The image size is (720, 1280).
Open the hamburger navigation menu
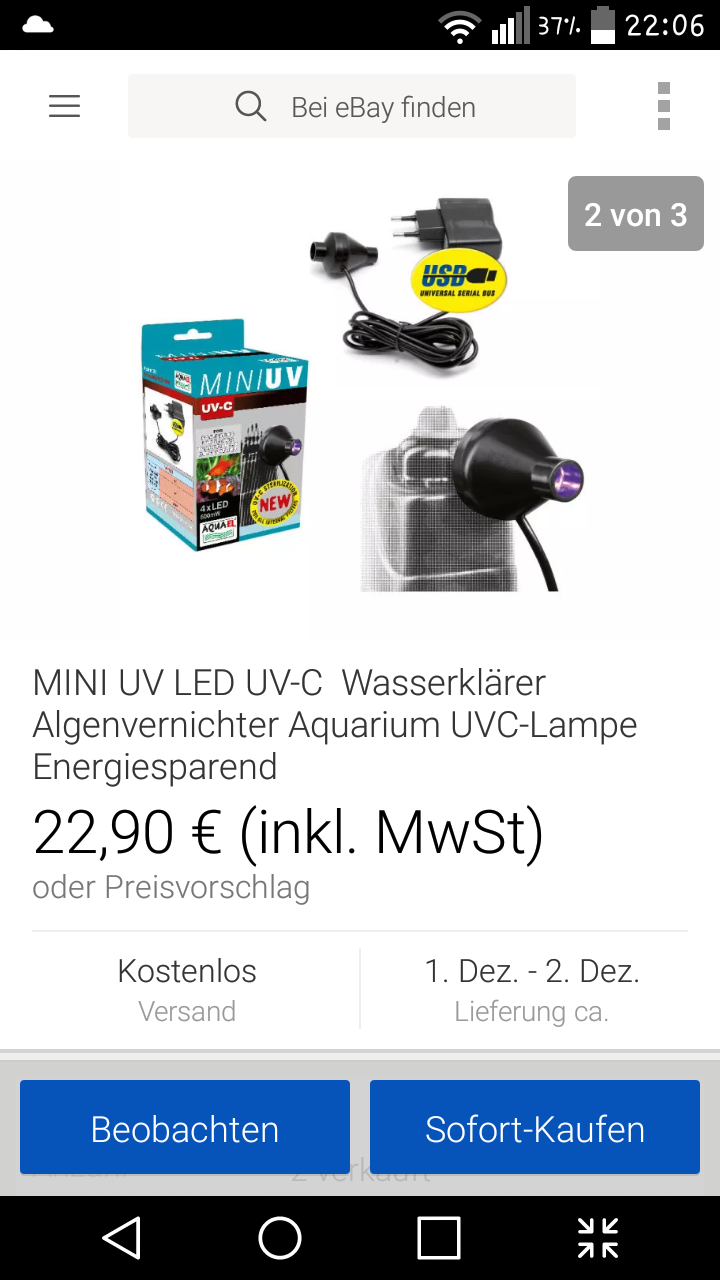tap(64, 106)
